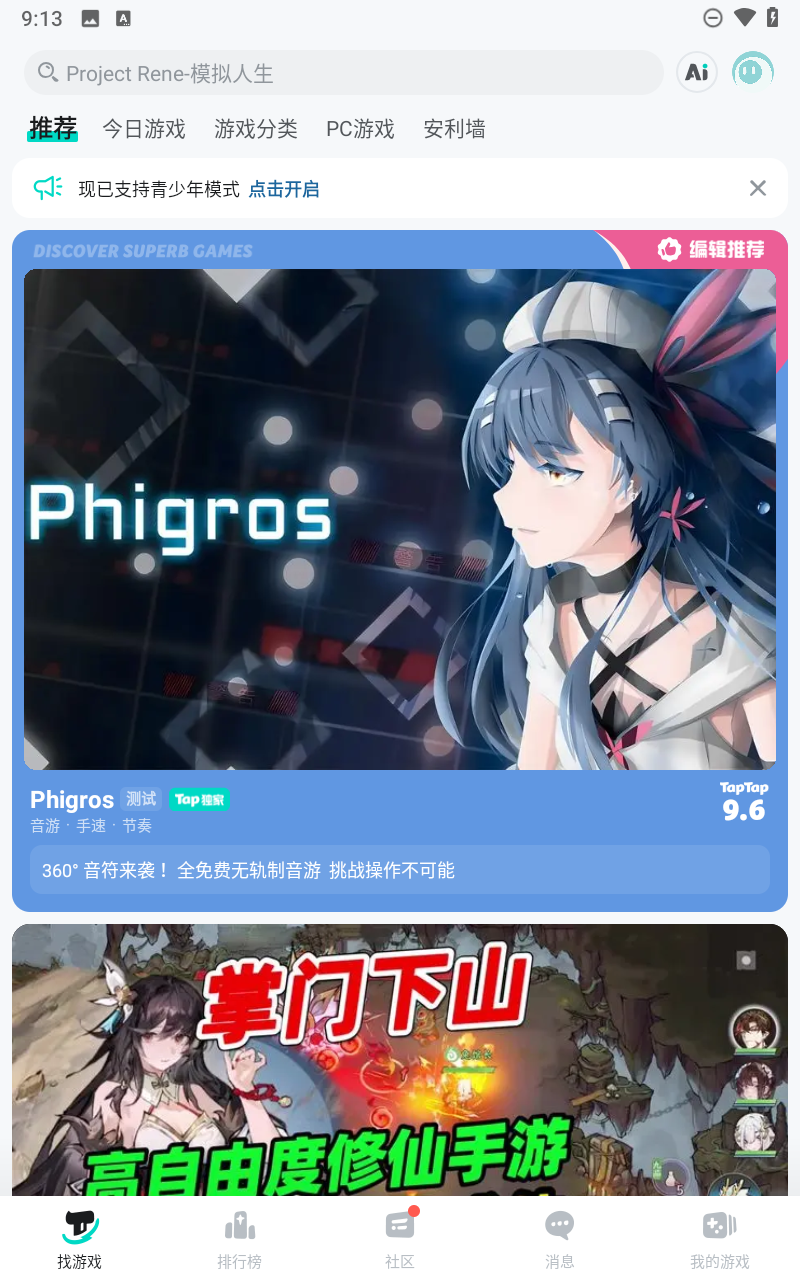Go to 我的游戏 tab
The width and height of the screenshot is (800, 1280).
tap(720, 1239)
